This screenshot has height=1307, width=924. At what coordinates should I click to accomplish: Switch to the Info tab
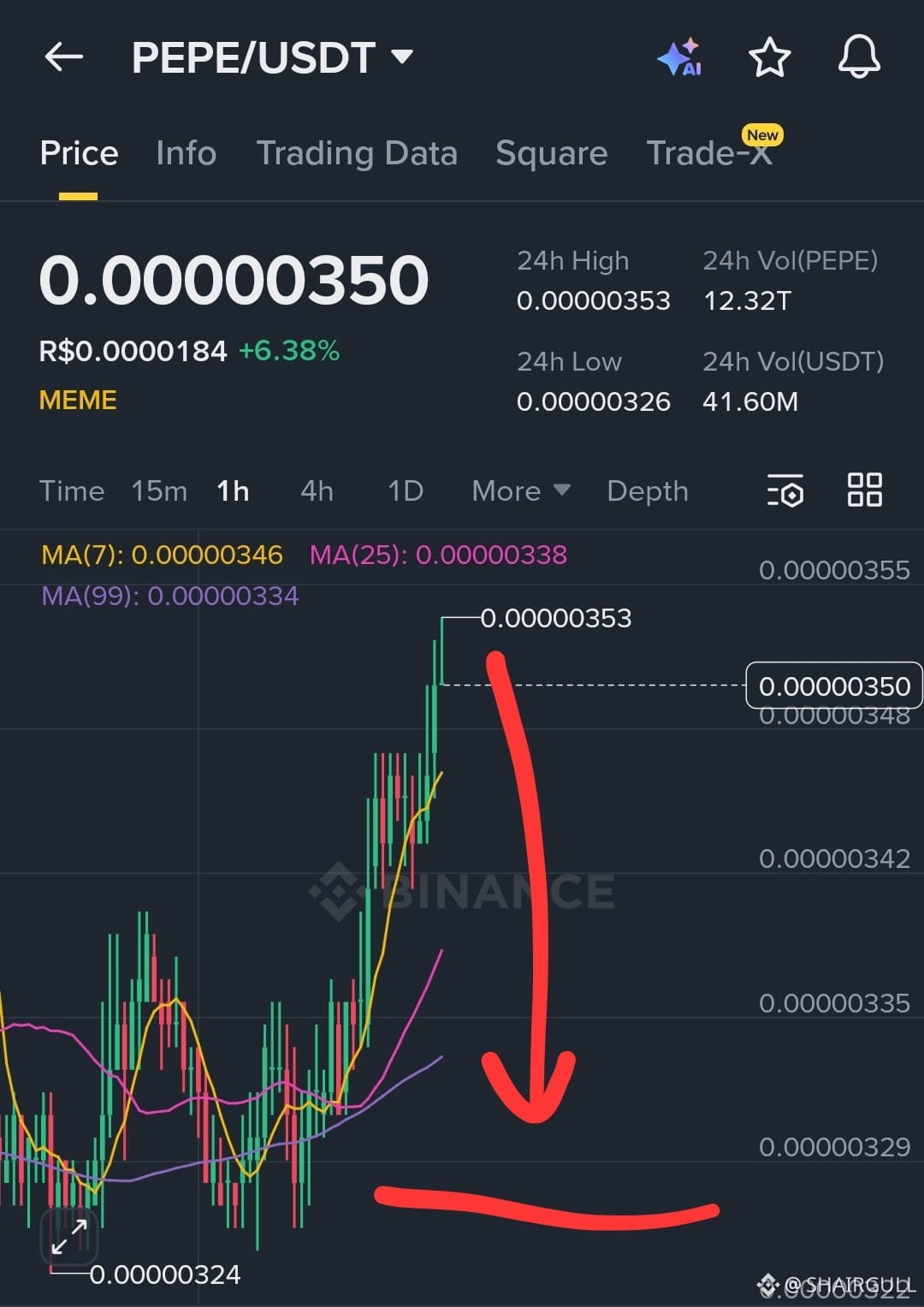[x=186, y=153]
